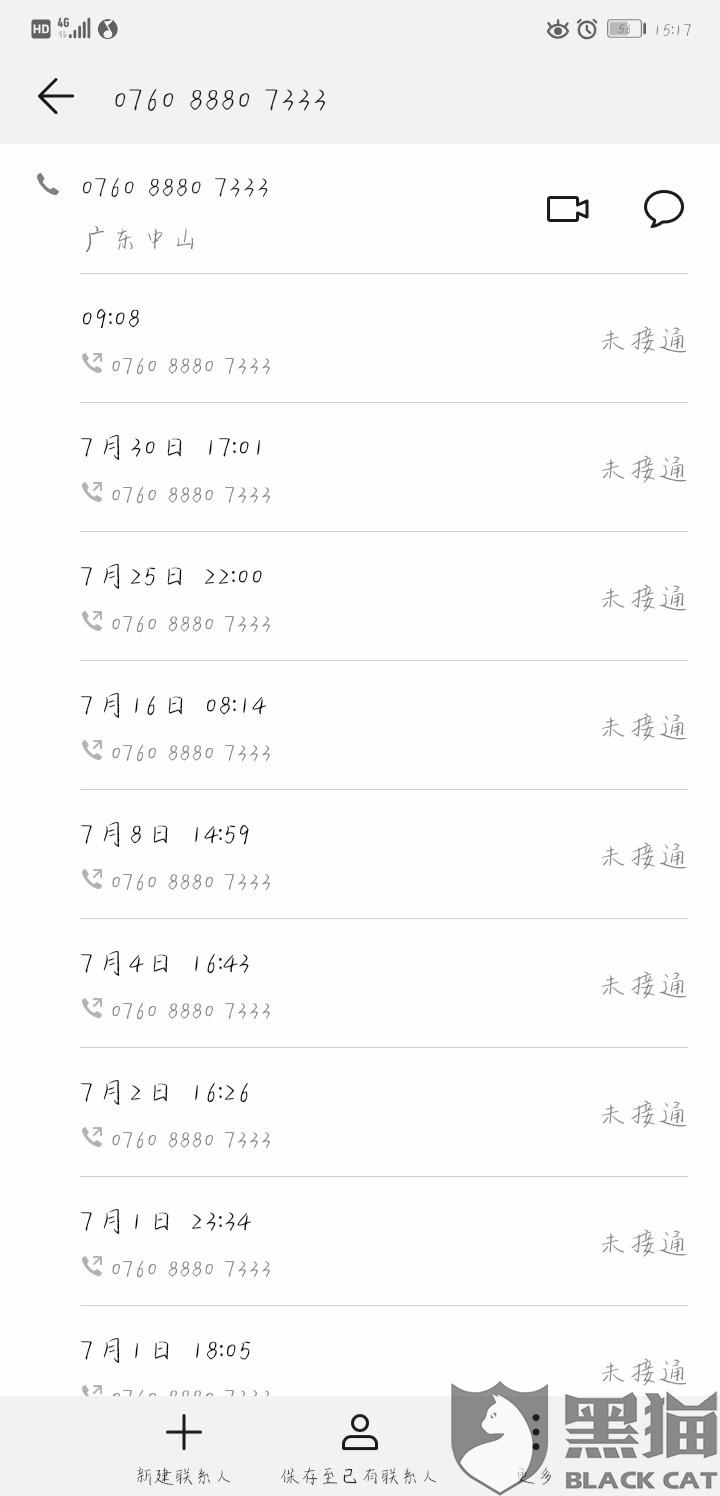Open the 7月25日 22:00 call record
The image size is (720, 1496).
click(x=384, y=597)
